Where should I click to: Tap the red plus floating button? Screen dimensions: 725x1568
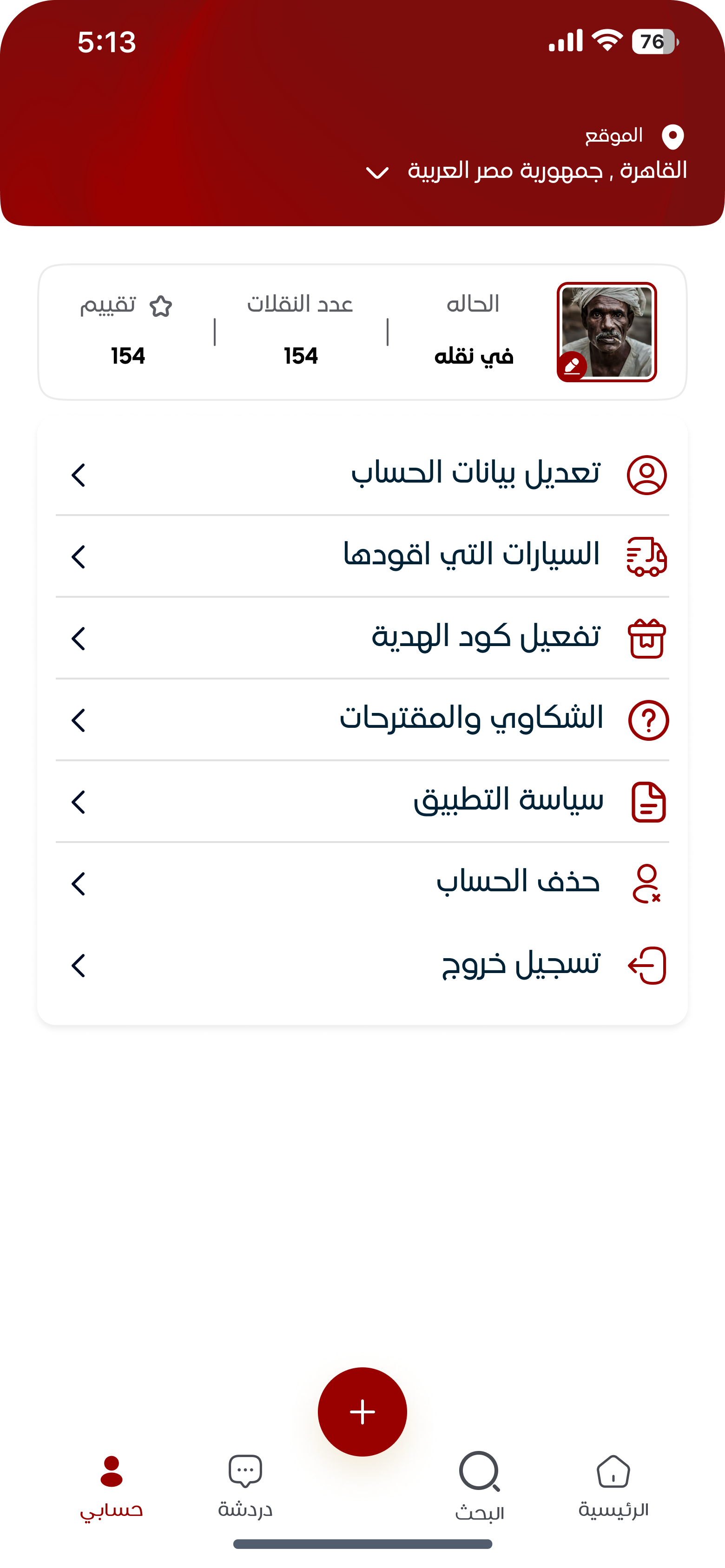[x=362, y=1411]
